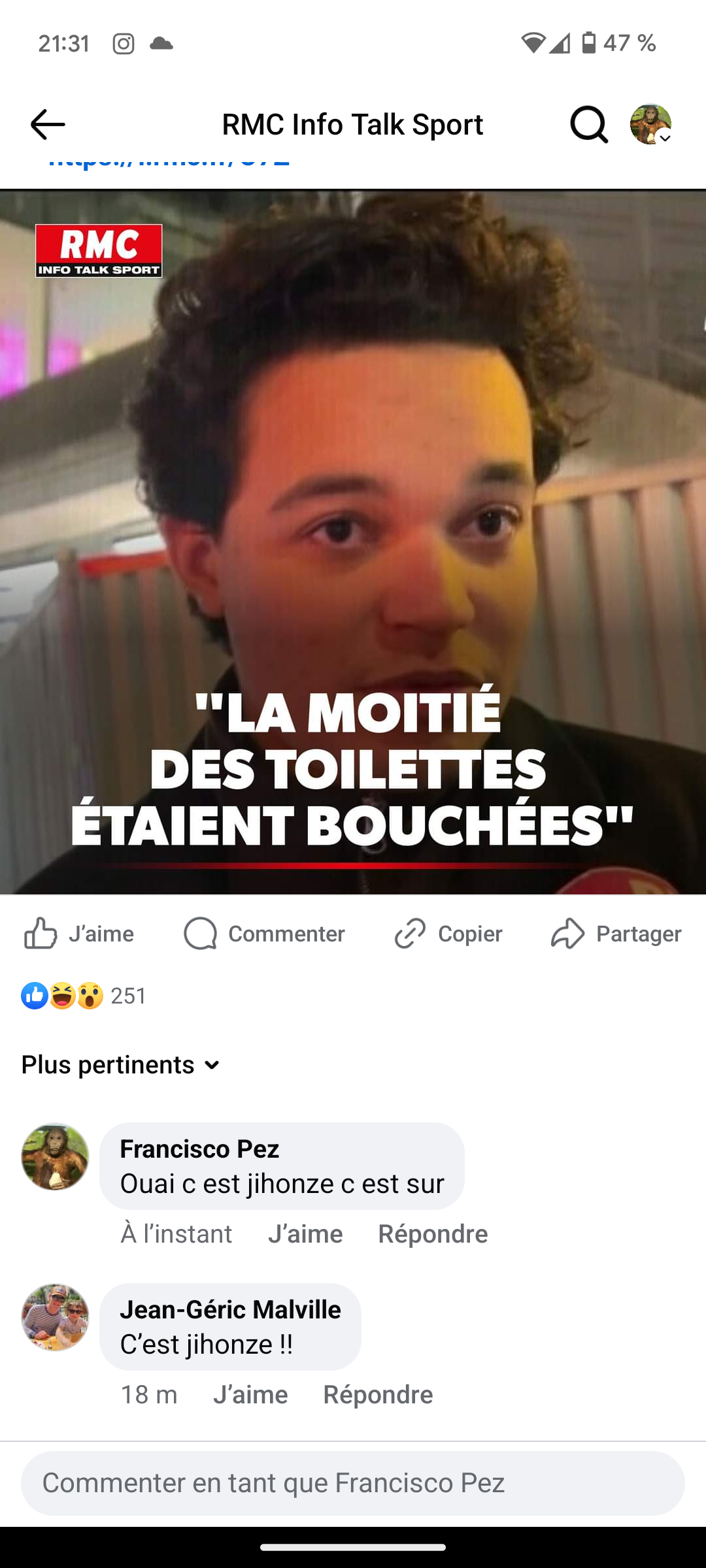Open Jean-Géric Malville's profile name
706x1568 pixels.
[x=230, y=1309]
